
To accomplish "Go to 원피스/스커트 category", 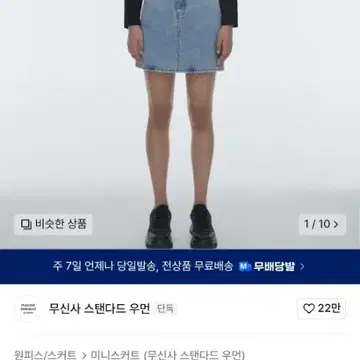I will tap(45, 355).
